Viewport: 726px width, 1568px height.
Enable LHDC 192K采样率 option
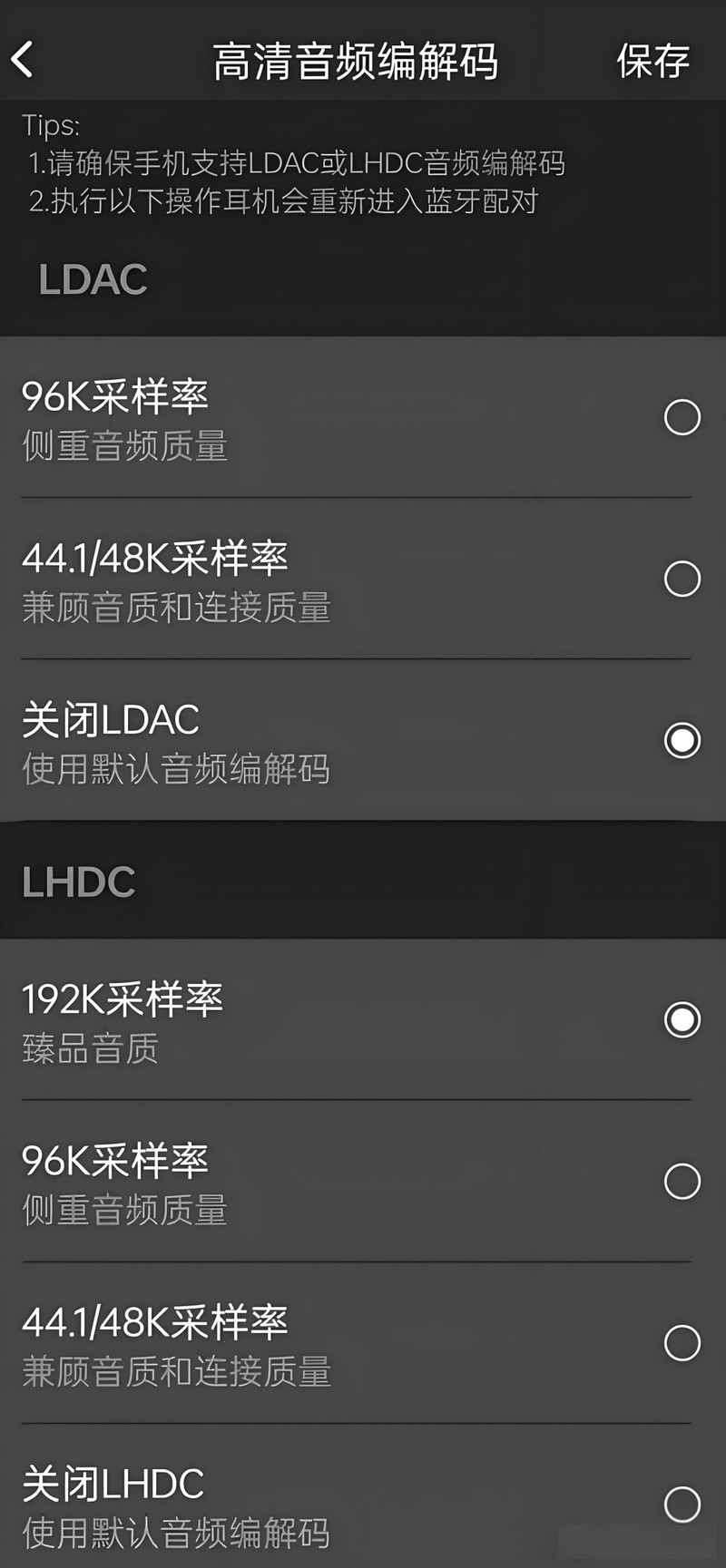coord(682,1020)
